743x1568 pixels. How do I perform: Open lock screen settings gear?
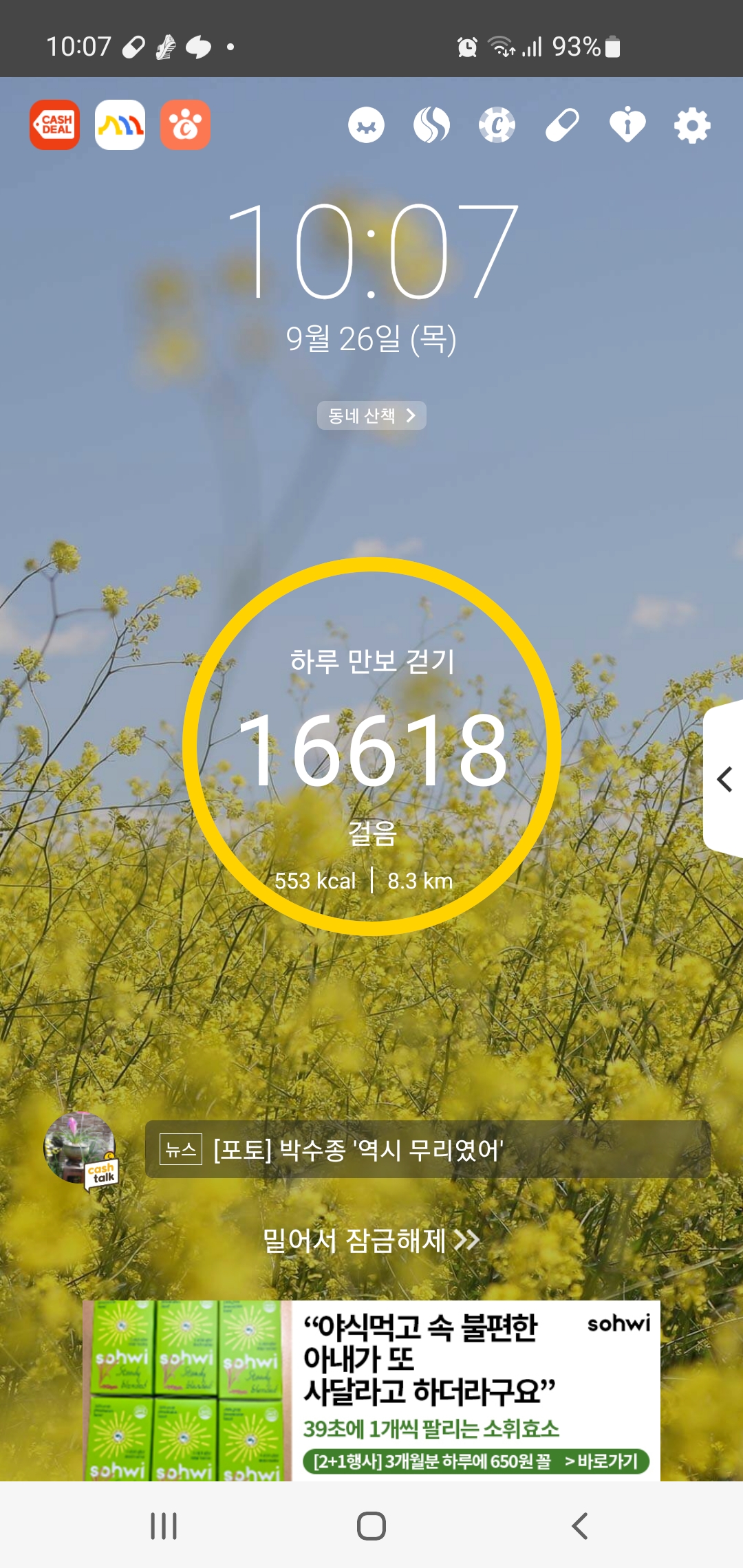coord(692,126)
